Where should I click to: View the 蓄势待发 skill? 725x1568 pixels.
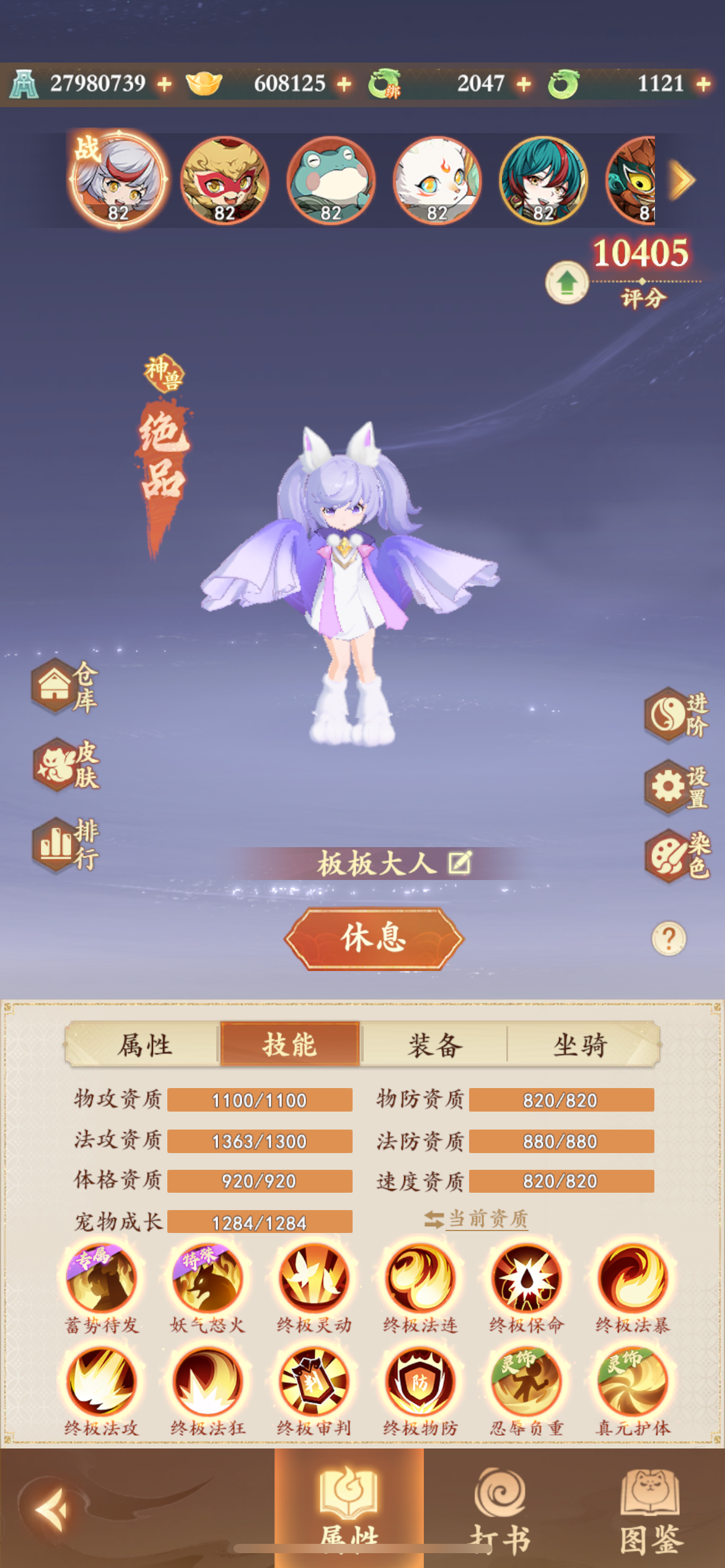[101, 1289]
